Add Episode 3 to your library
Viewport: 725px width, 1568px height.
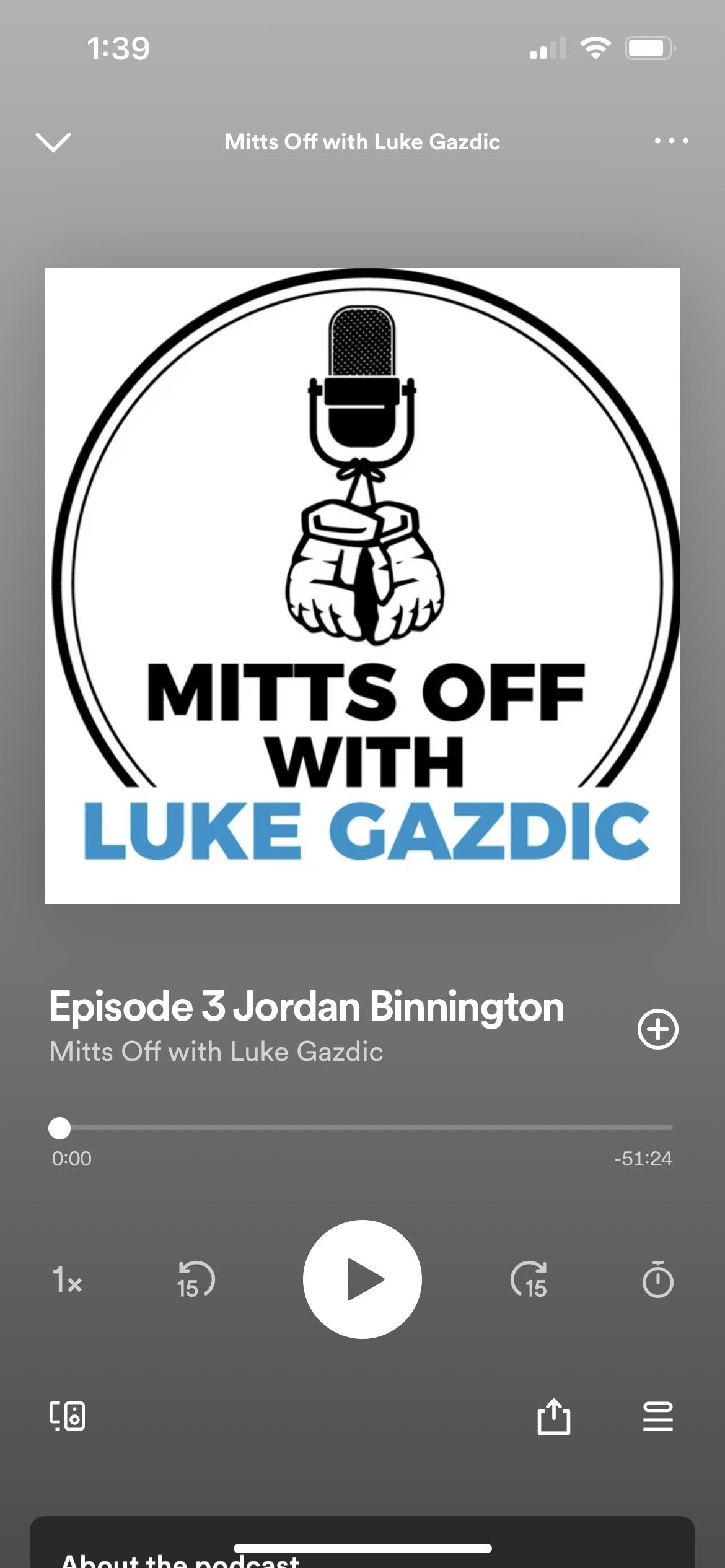657,1029
